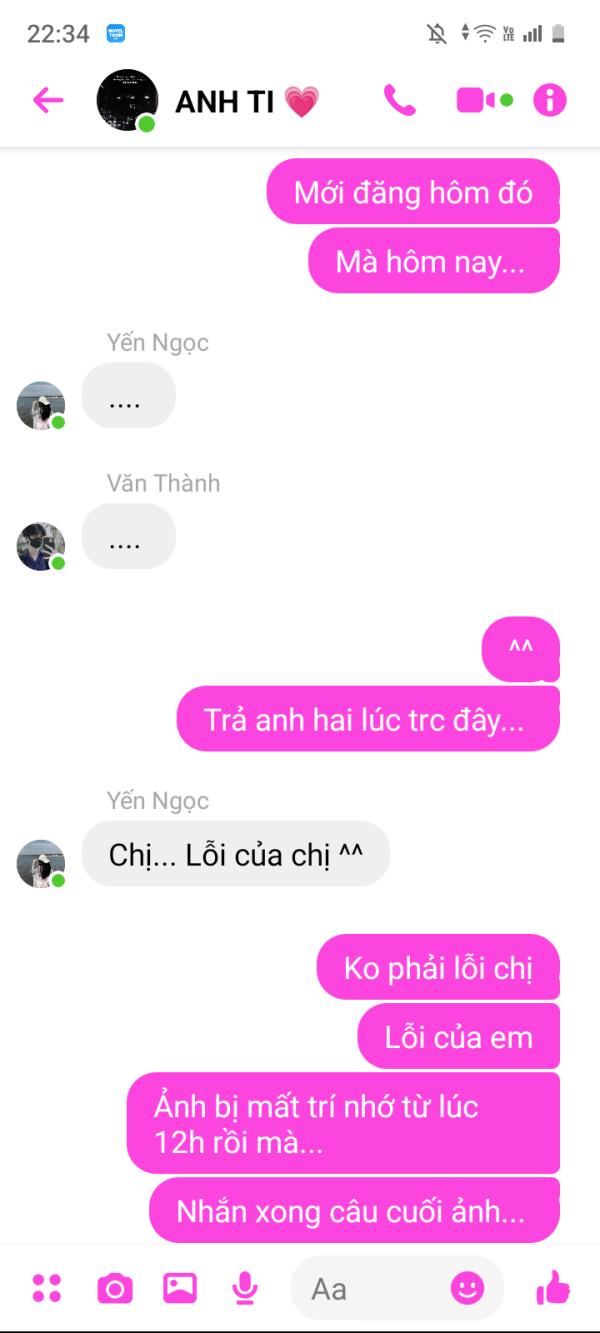
Task: View Văn Thành's profile avatar
Action: coord(41,546)
